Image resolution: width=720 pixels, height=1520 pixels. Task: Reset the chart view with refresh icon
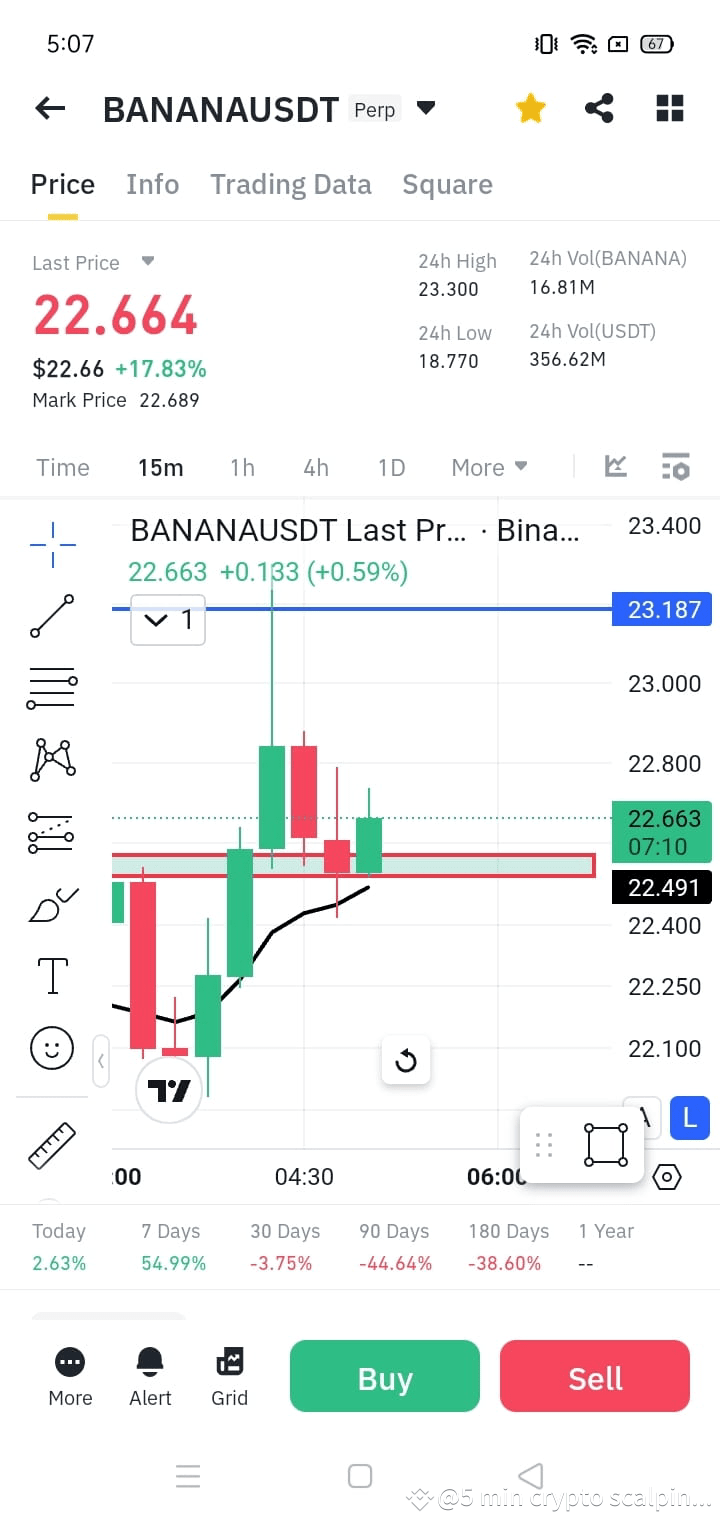coord(405,1061)
